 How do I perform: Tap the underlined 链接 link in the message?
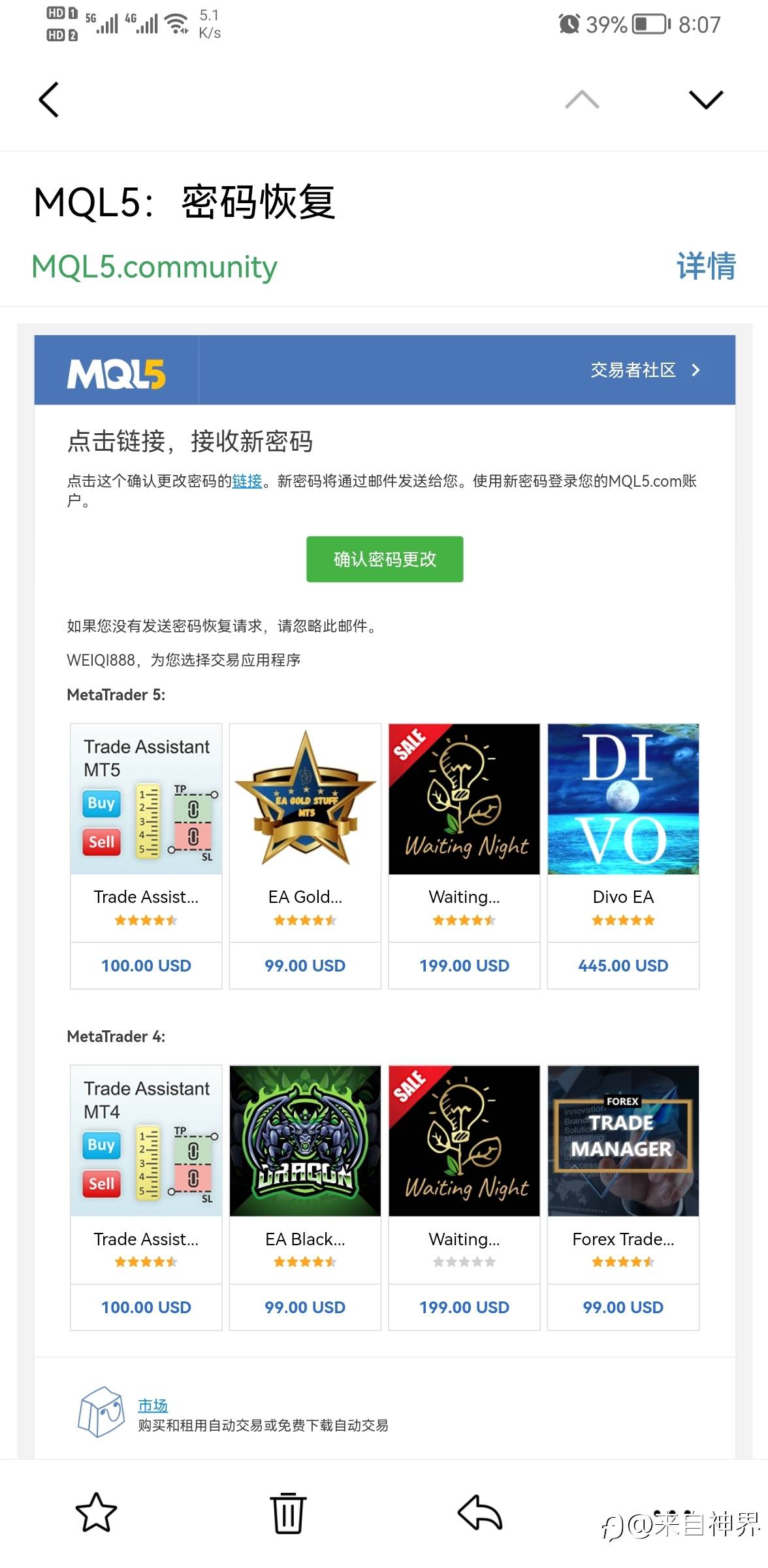click(247, 482)
